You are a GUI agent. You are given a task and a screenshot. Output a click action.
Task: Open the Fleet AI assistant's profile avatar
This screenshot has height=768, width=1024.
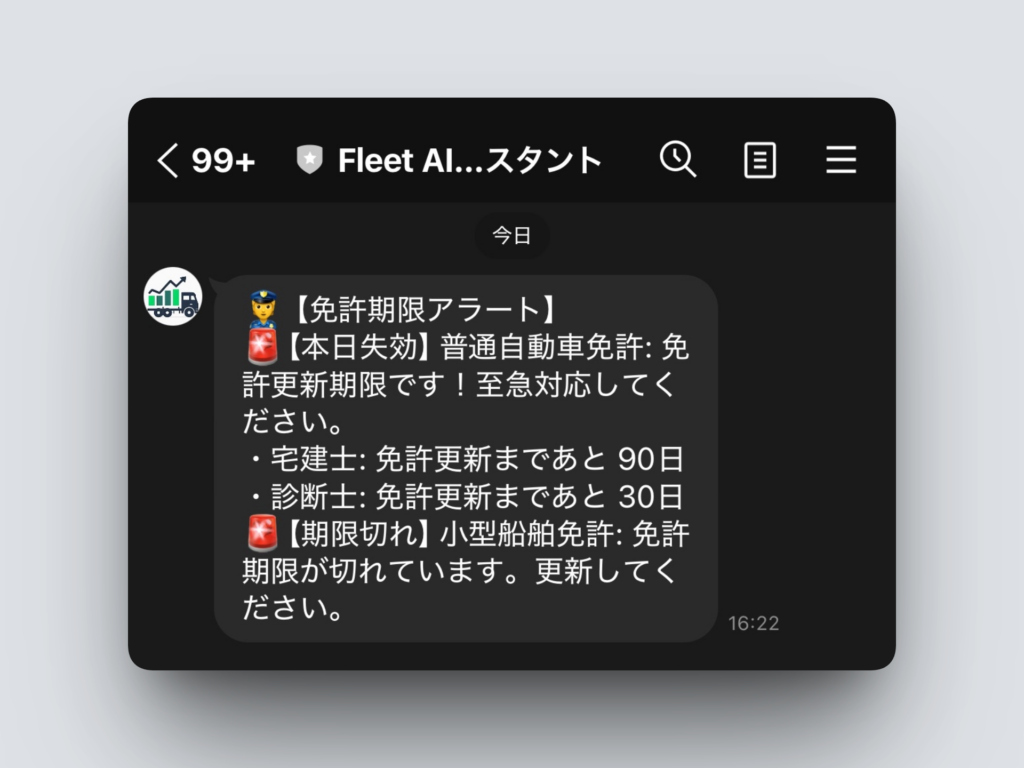pos(173,296)
